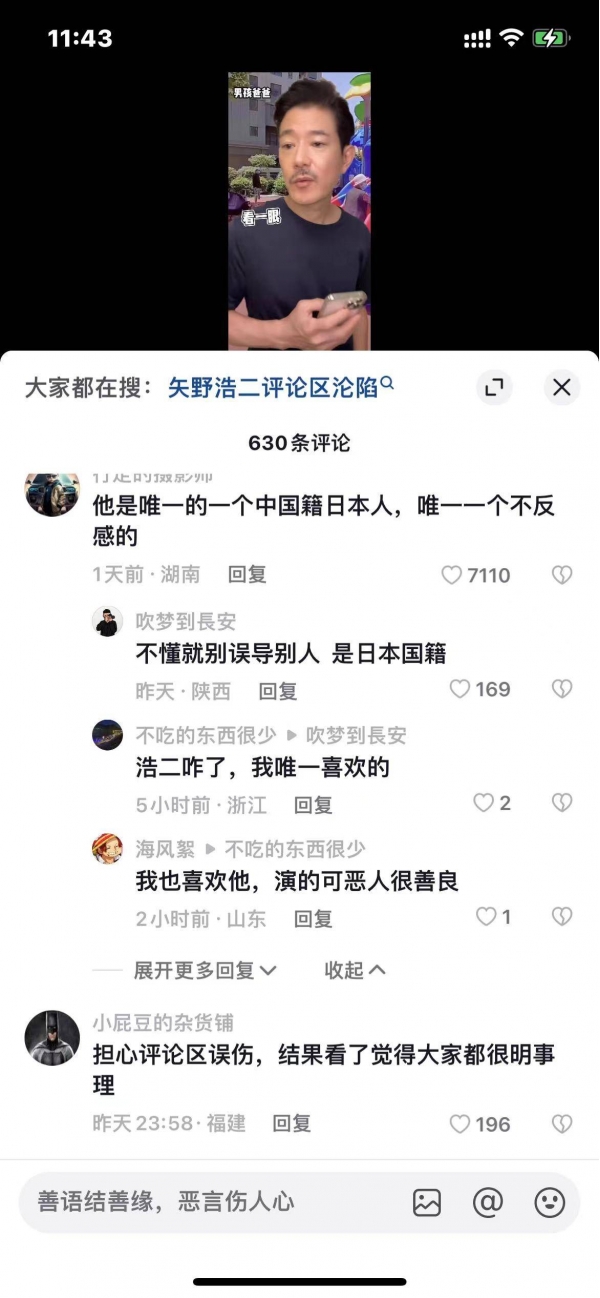Like 不吃的东西很少's reply

(x=483, y=803)
